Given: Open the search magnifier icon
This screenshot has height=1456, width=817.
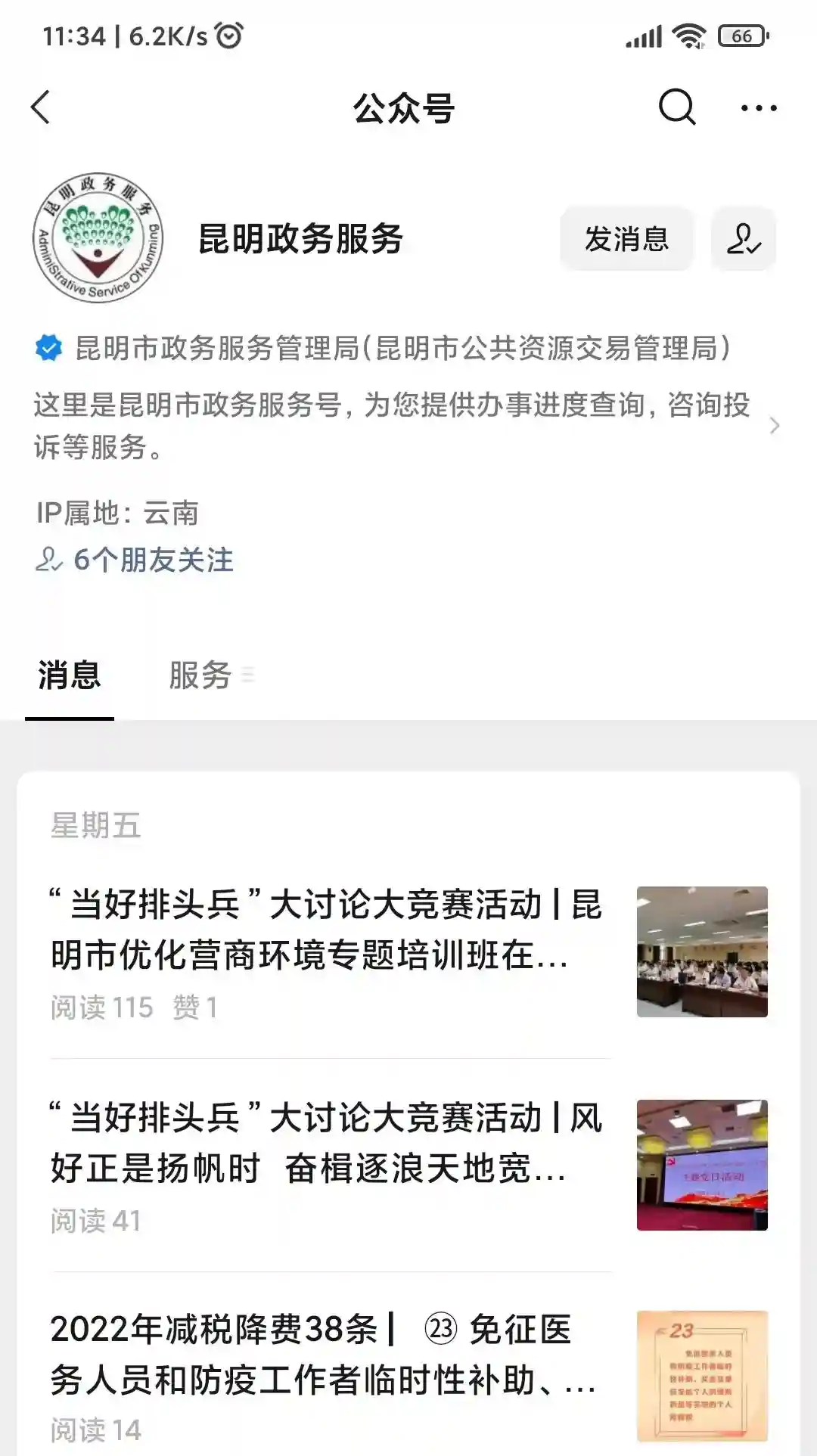Looking at the screenshot, I should coord(676,107).
